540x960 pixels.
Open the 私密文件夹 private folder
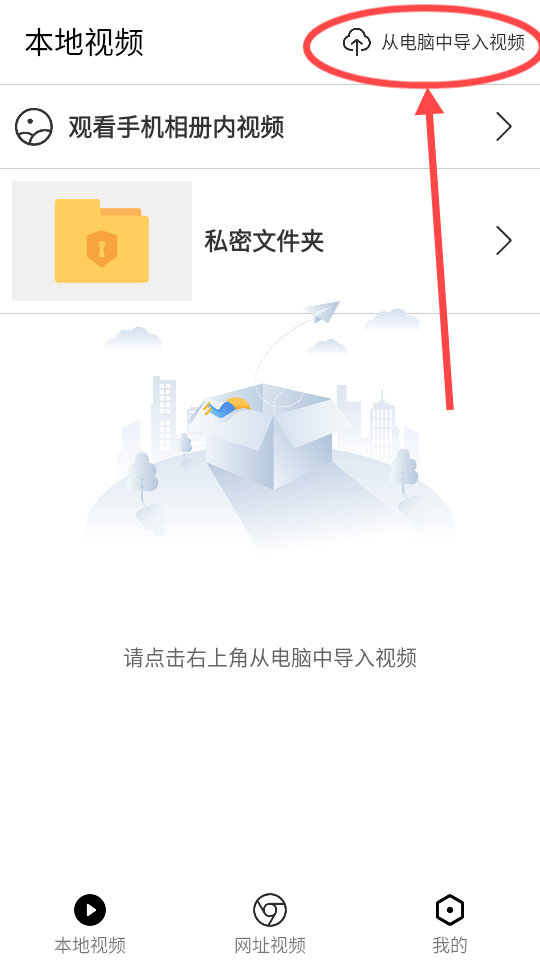coord(270,241)
